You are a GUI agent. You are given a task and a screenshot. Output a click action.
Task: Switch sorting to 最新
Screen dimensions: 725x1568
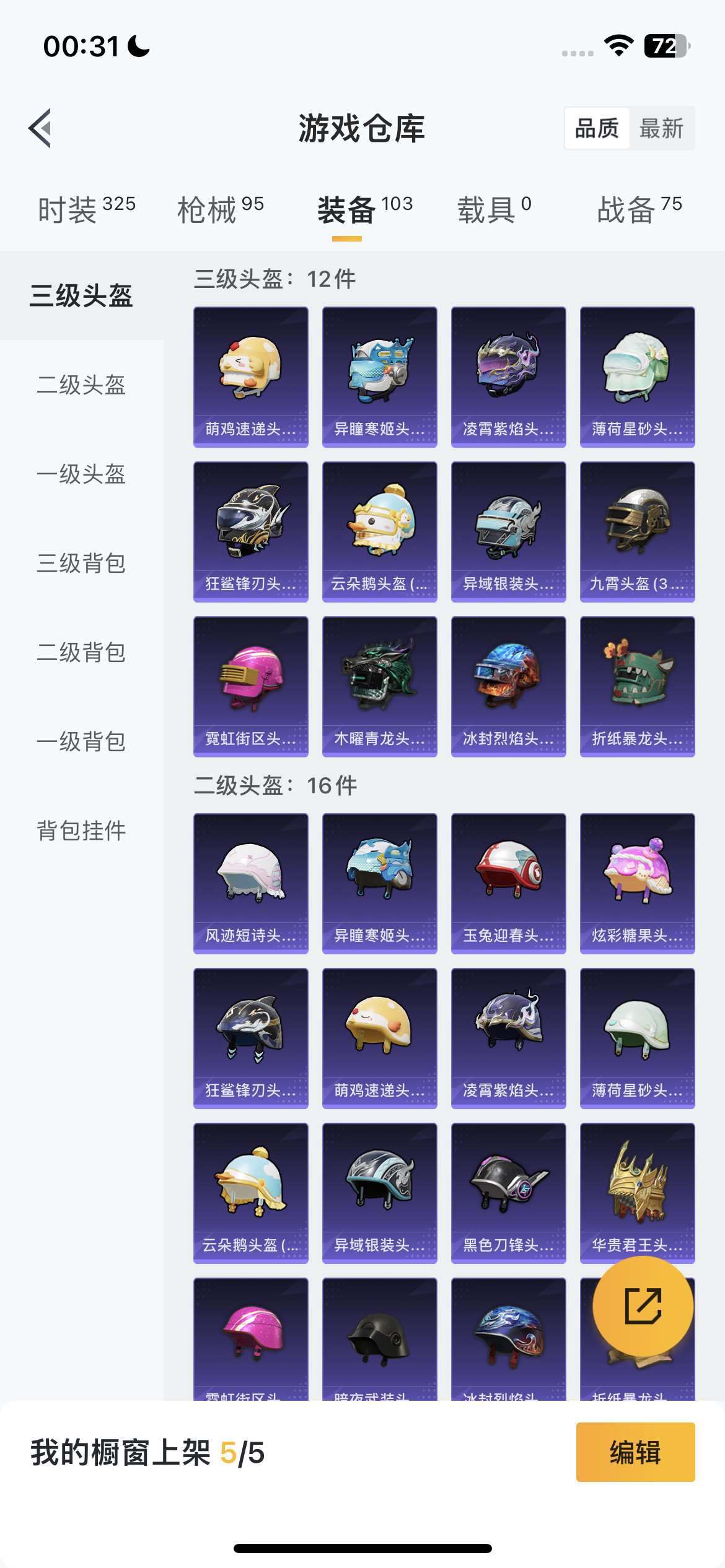pos(661,128)
